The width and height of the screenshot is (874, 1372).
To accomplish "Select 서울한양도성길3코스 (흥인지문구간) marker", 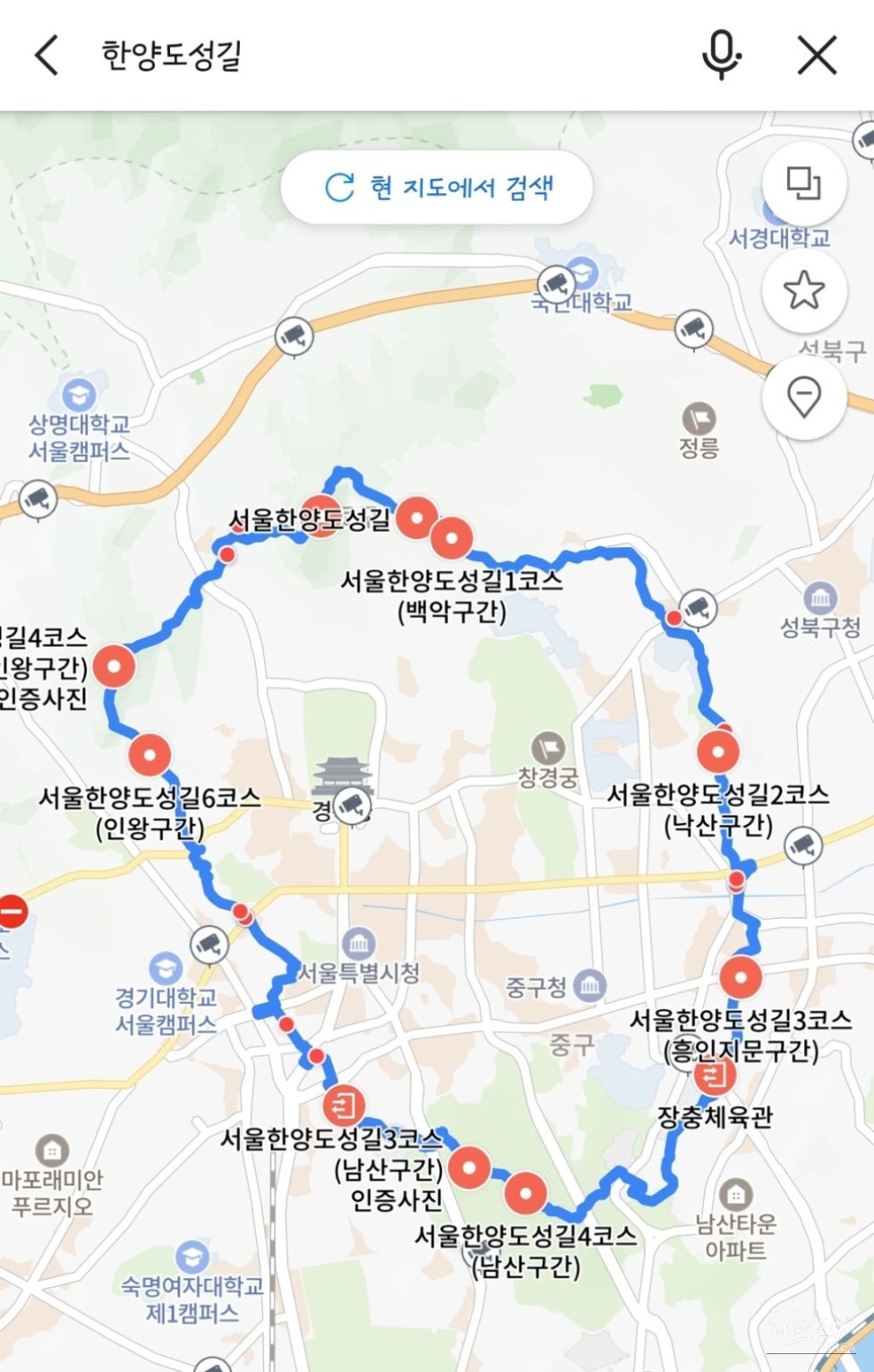I will click(741, 978).
